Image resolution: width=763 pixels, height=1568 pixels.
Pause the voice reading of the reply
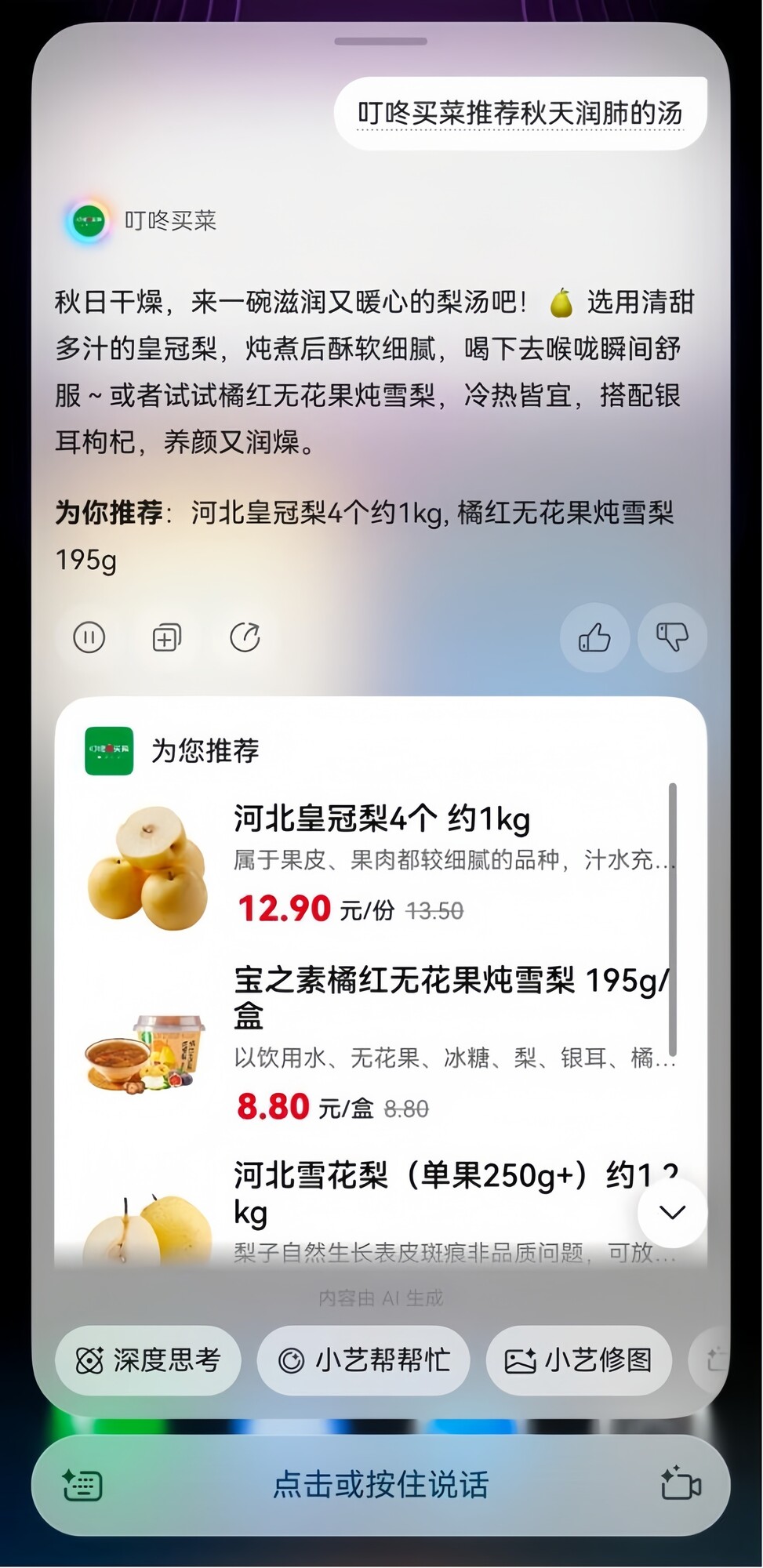point(89,637)
